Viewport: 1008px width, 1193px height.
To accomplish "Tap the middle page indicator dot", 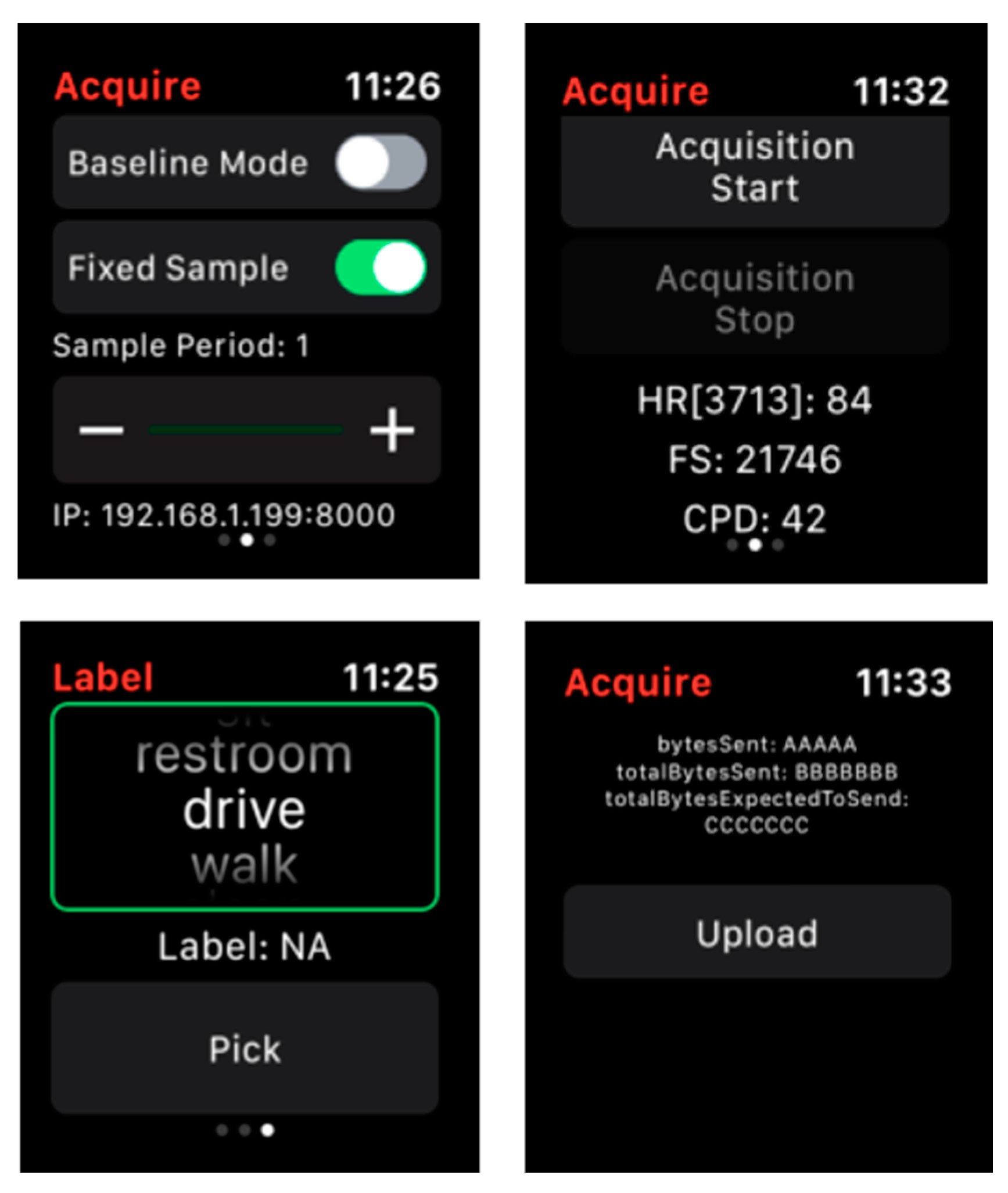I will (x=246, y=539).
